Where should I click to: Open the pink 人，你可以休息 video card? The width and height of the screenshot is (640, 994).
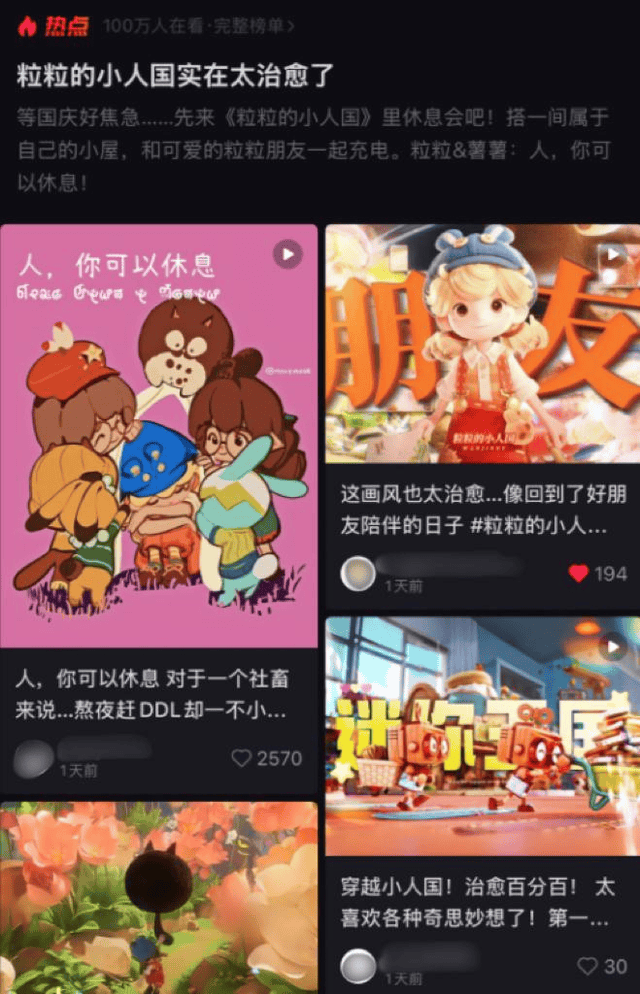pos(160,435)
